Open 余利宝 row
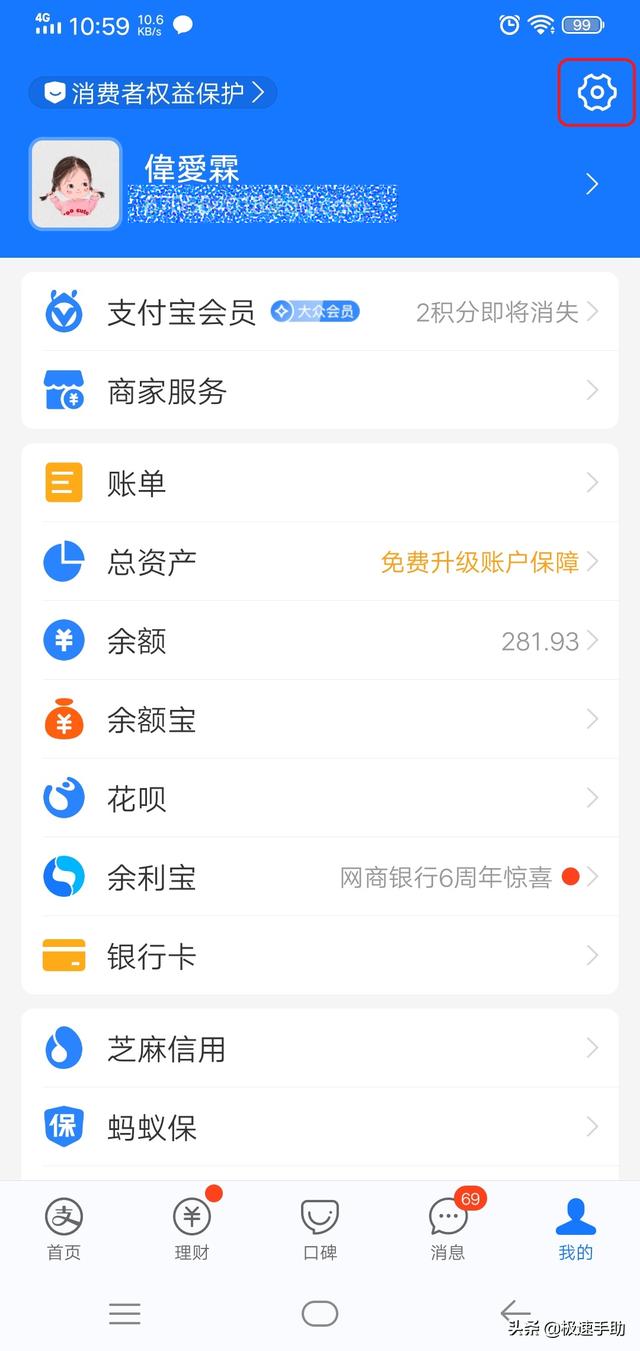This screenshot has width=640, height=1351. (320, 878)
